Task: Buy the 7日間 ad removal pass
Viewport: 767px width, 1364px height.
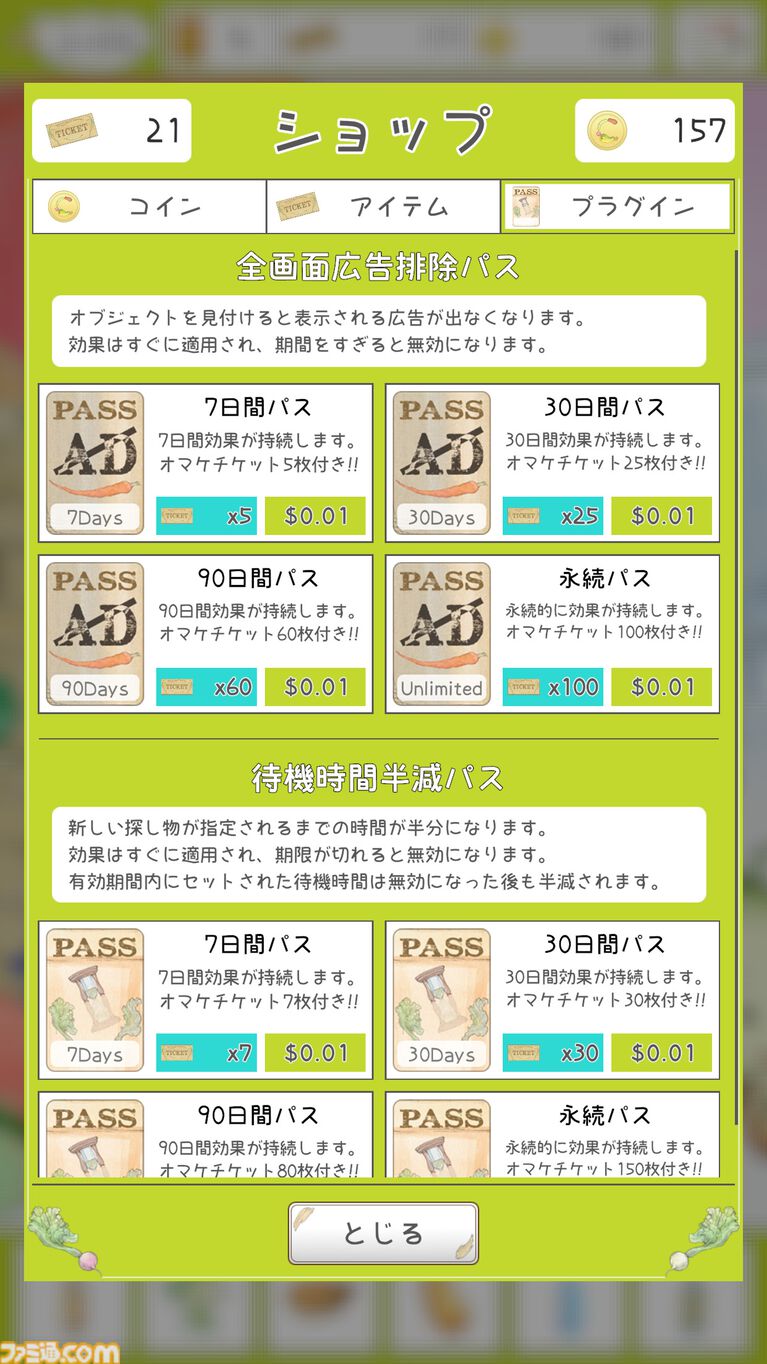Action: tap(315, 516)
